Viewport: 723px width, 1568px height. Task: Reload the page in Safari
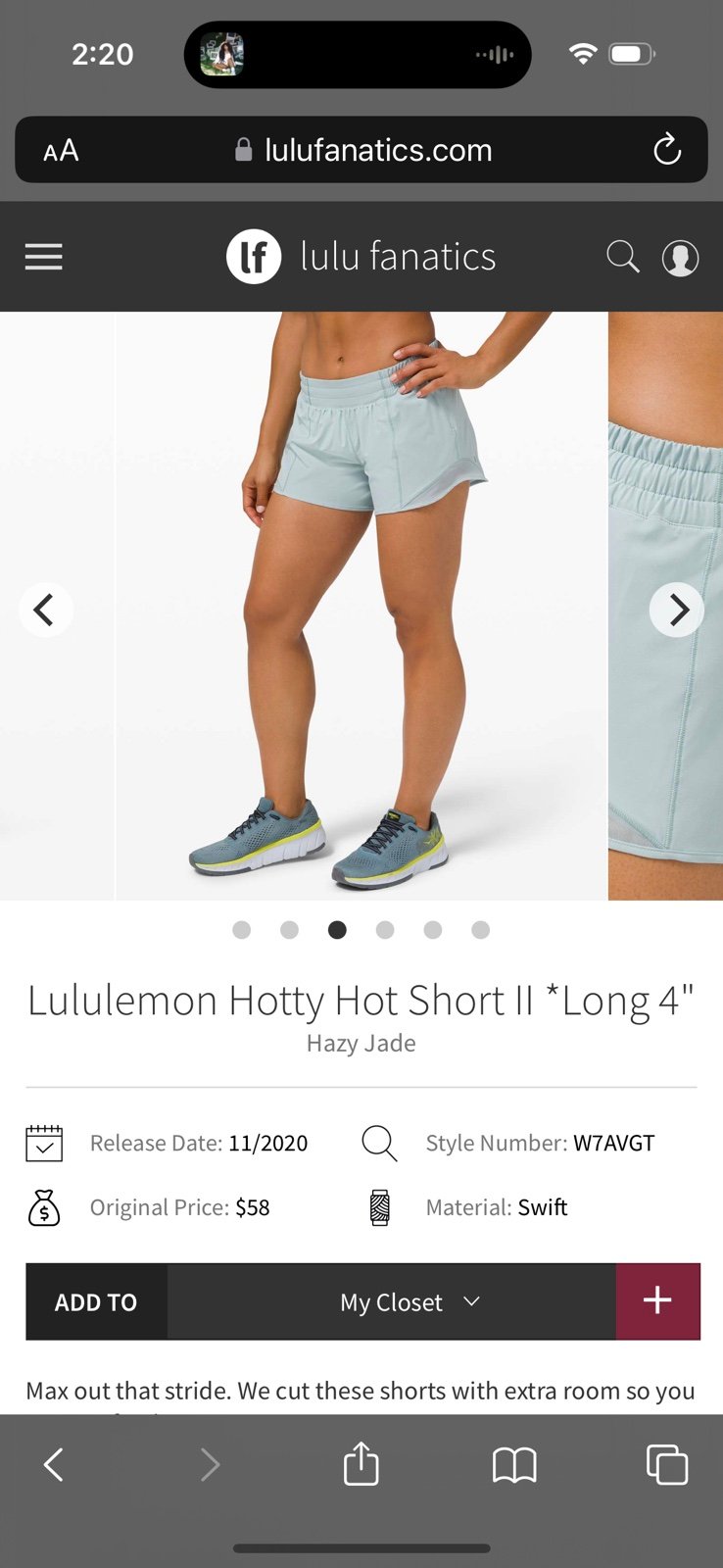click(667, 150)
